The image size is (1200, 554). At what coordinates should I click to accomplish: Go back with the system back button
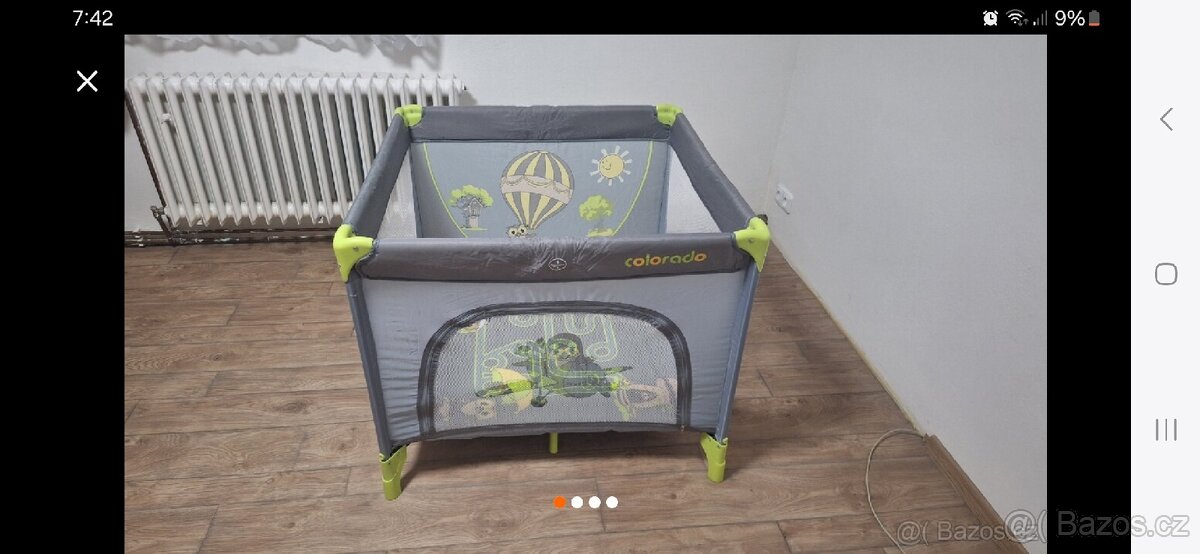[1166, 120]
